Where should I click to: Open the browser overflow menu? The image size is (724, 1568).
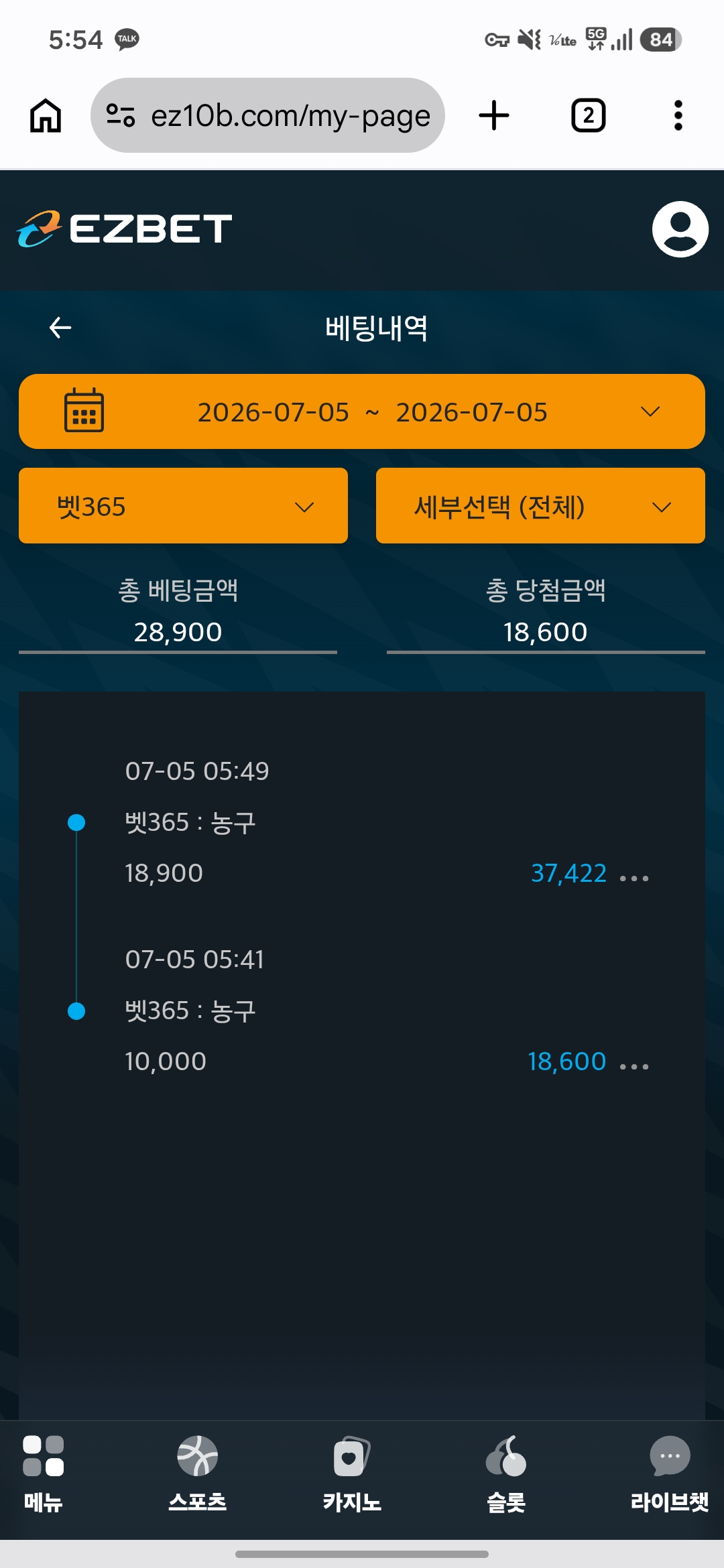pos(678,115)
